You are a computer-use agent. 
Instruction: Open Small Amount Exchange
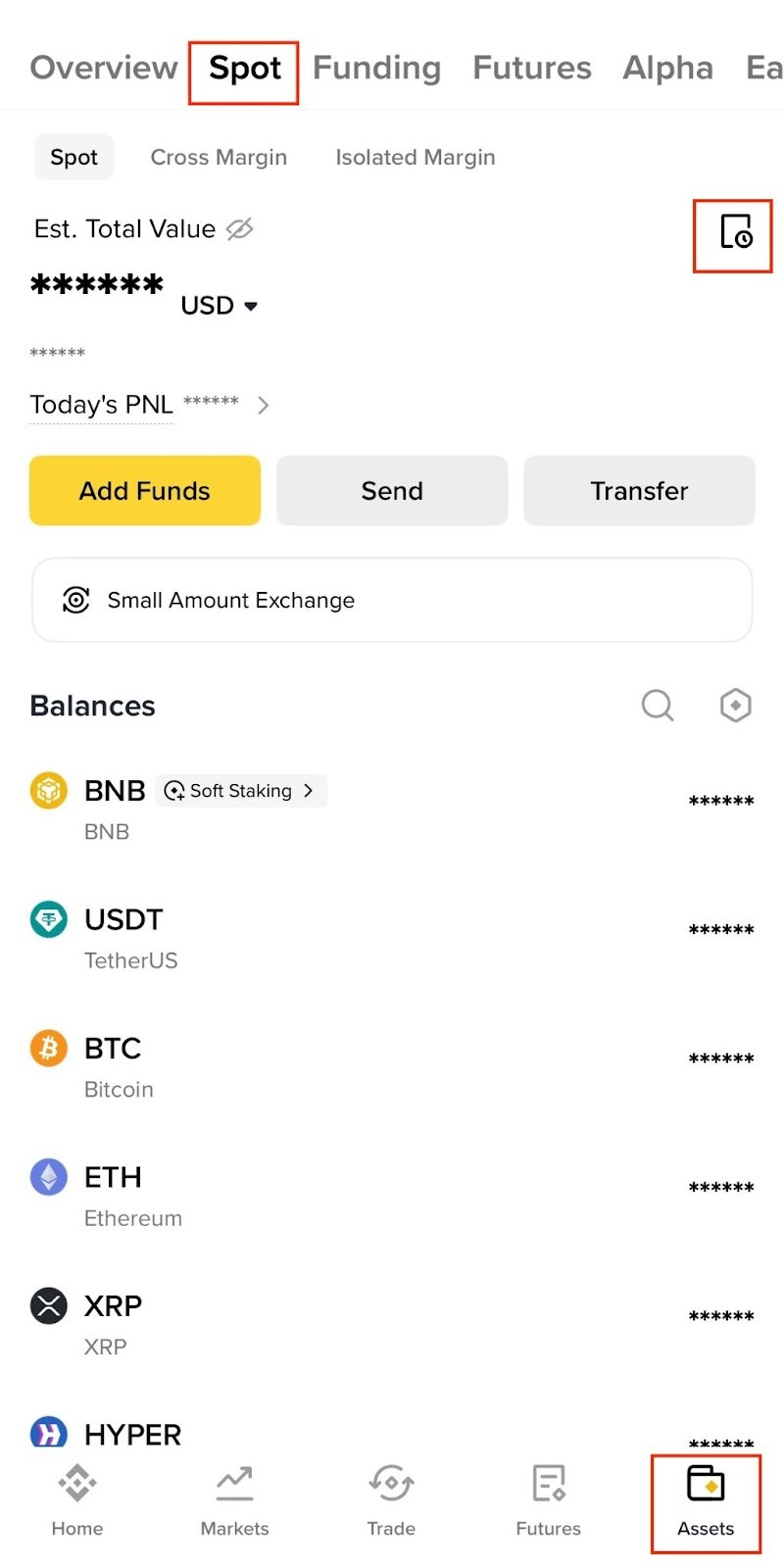(392, 600)
